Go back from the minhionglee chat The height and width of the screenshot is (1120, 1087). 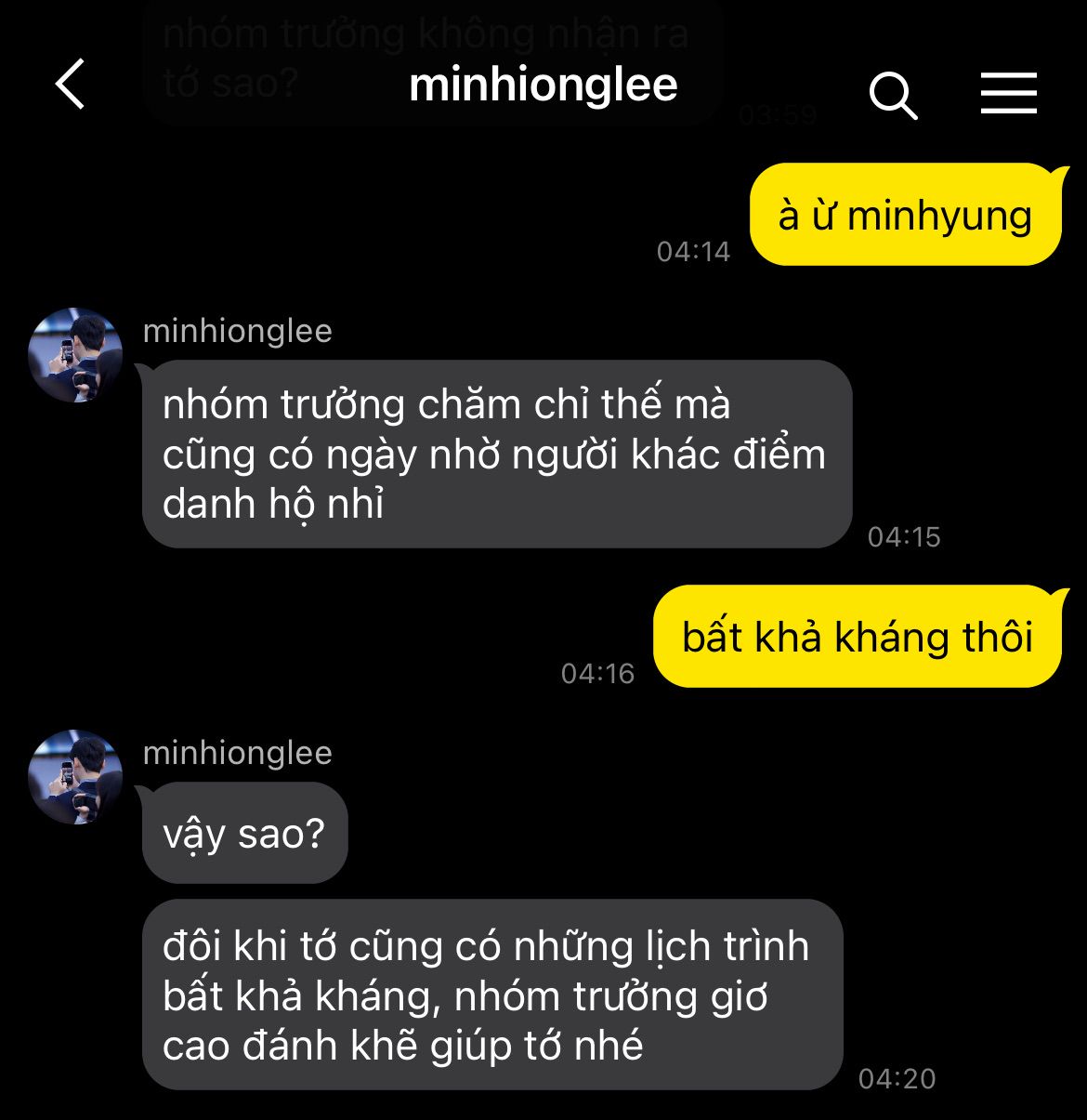(x=71, y=85)
